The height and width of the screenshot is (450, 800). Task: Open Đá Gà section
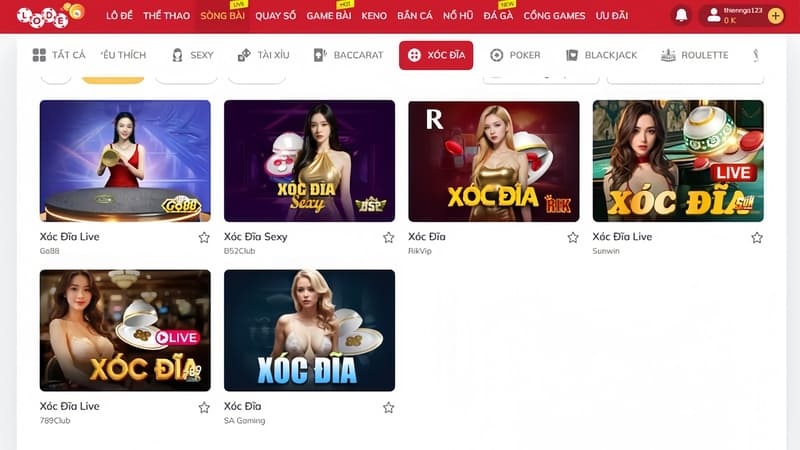point(497,16)
